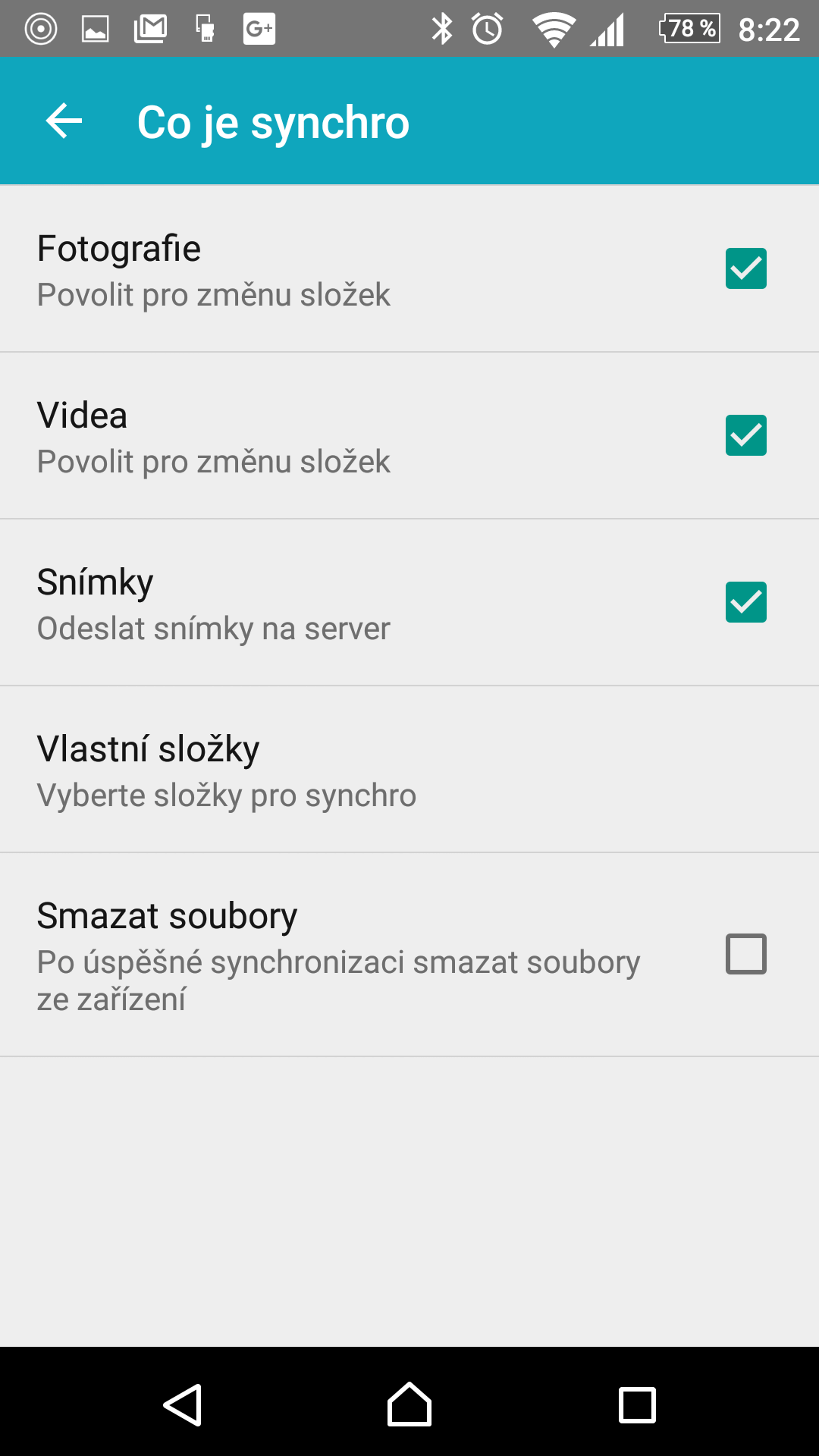Tap the system home button
Viewport: 819px width, 1456px height.
pyautogui.click(x=409, y=1404)
